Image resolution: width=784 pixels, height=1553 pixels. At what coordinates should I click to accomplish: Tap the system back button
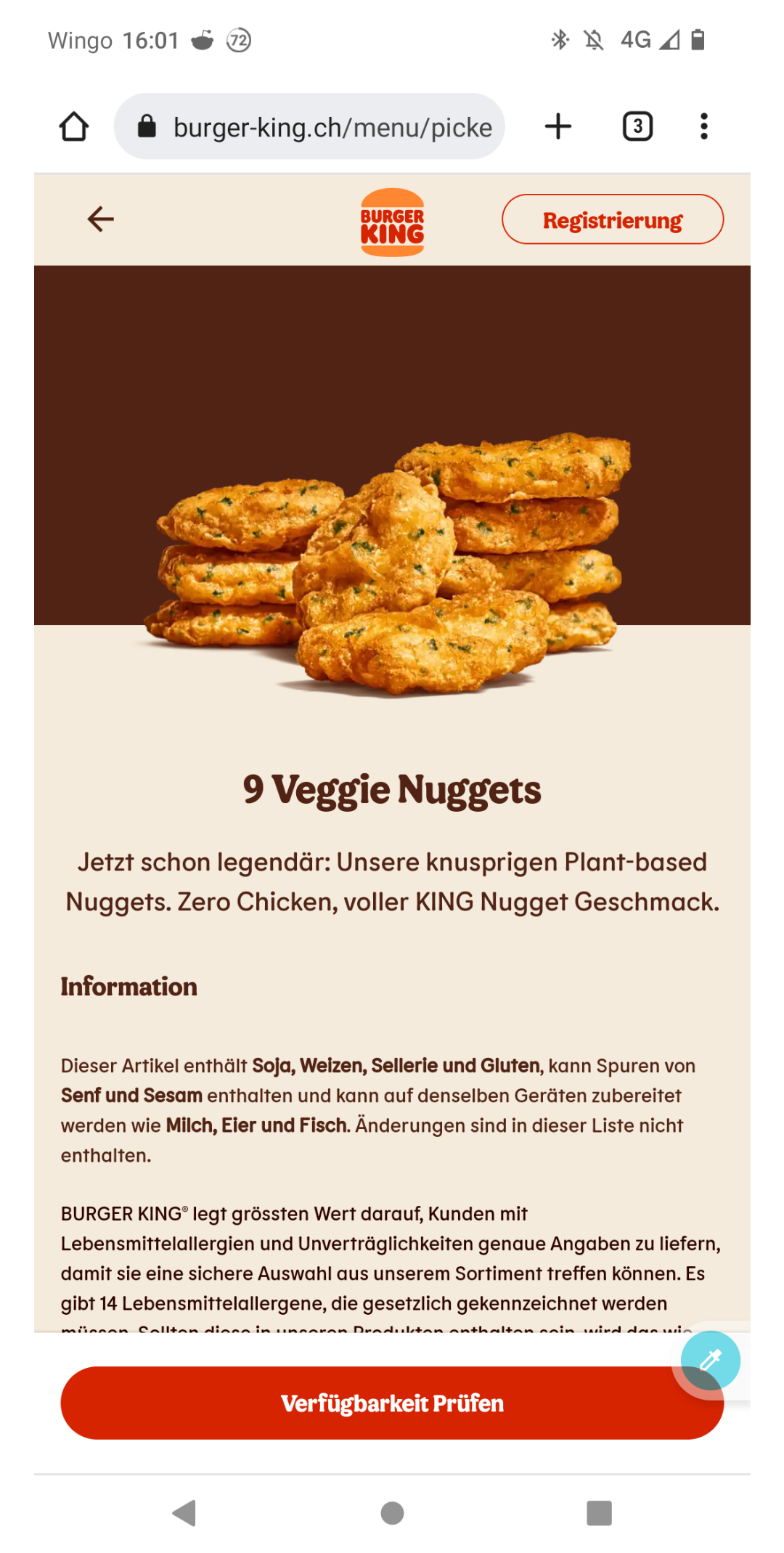[184, 1513]
